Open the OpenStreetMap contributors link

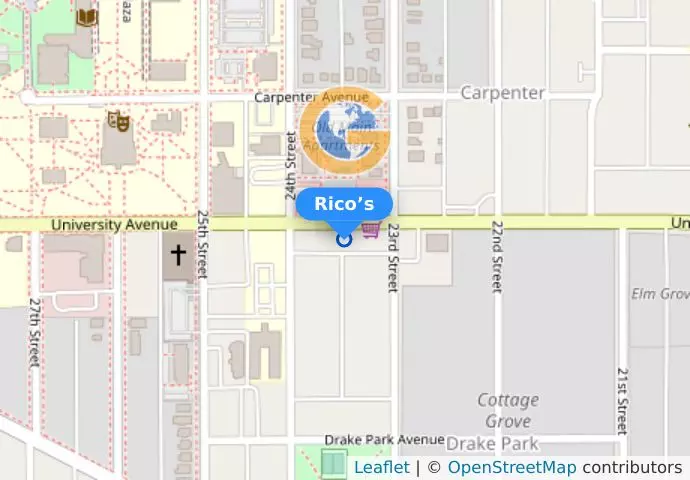(x=511, y=467)
